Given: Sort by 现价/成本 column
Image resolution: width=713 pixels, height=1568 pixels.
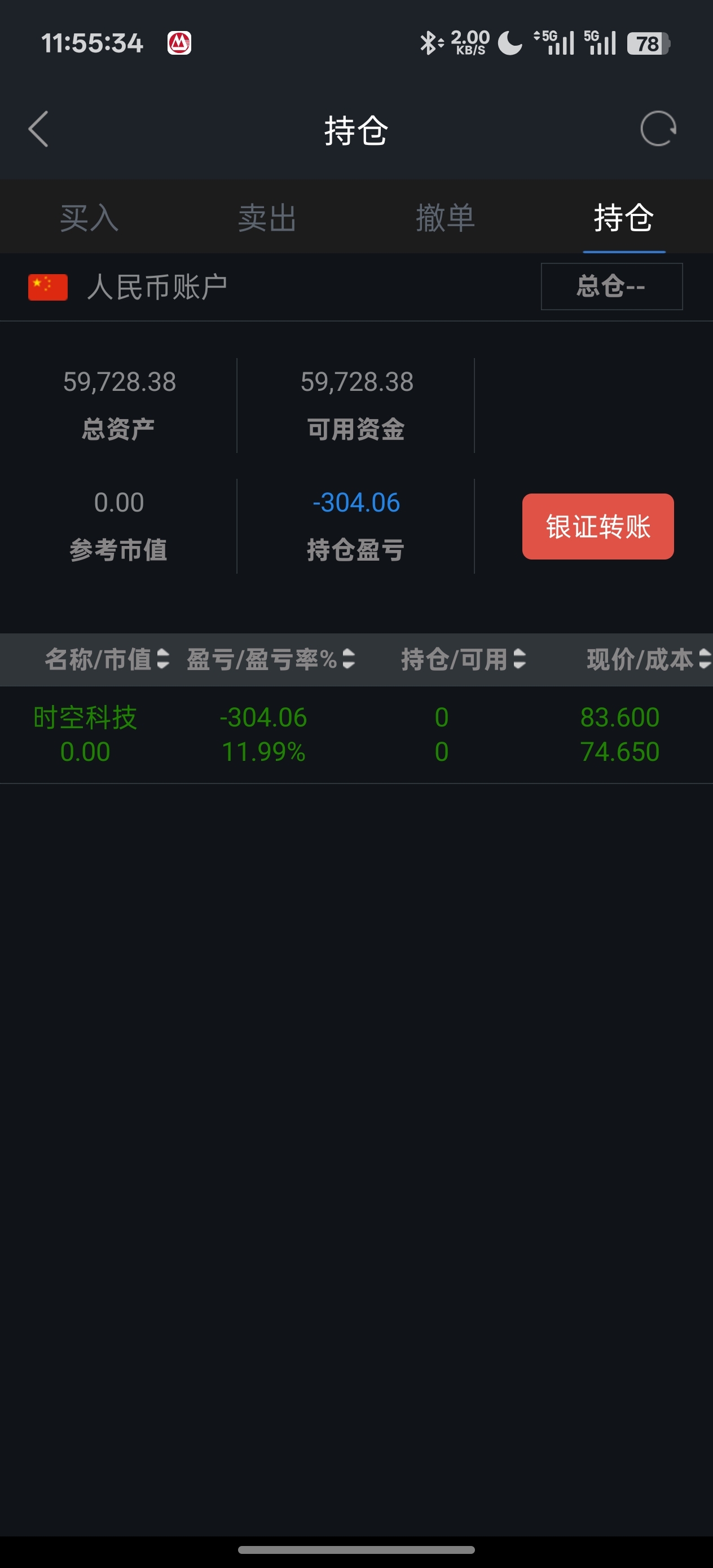Looking at the screenshot, I should [x=647, y=659].
